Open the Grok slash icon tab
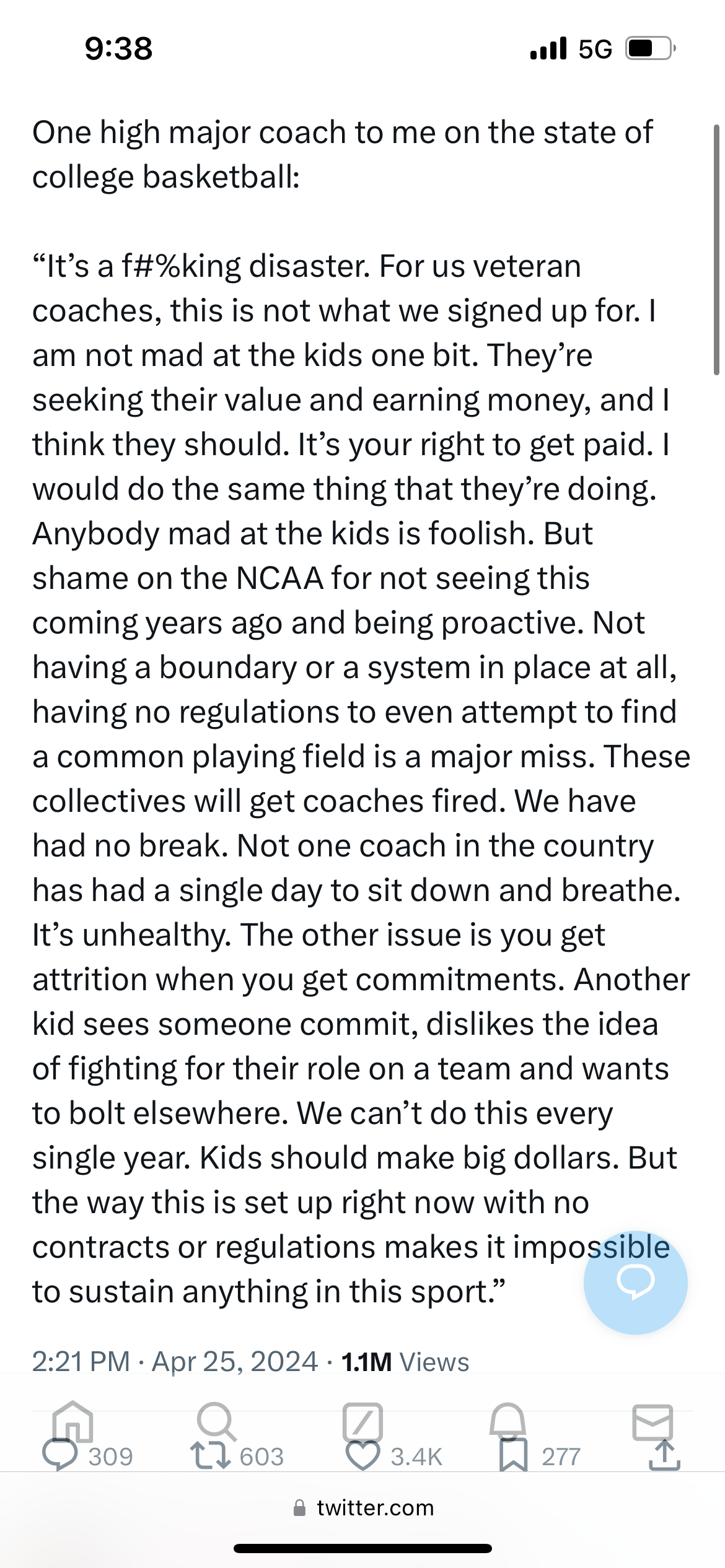Screen dimensions: 725x1568 pyautogui.click(x=362, y=1421)
